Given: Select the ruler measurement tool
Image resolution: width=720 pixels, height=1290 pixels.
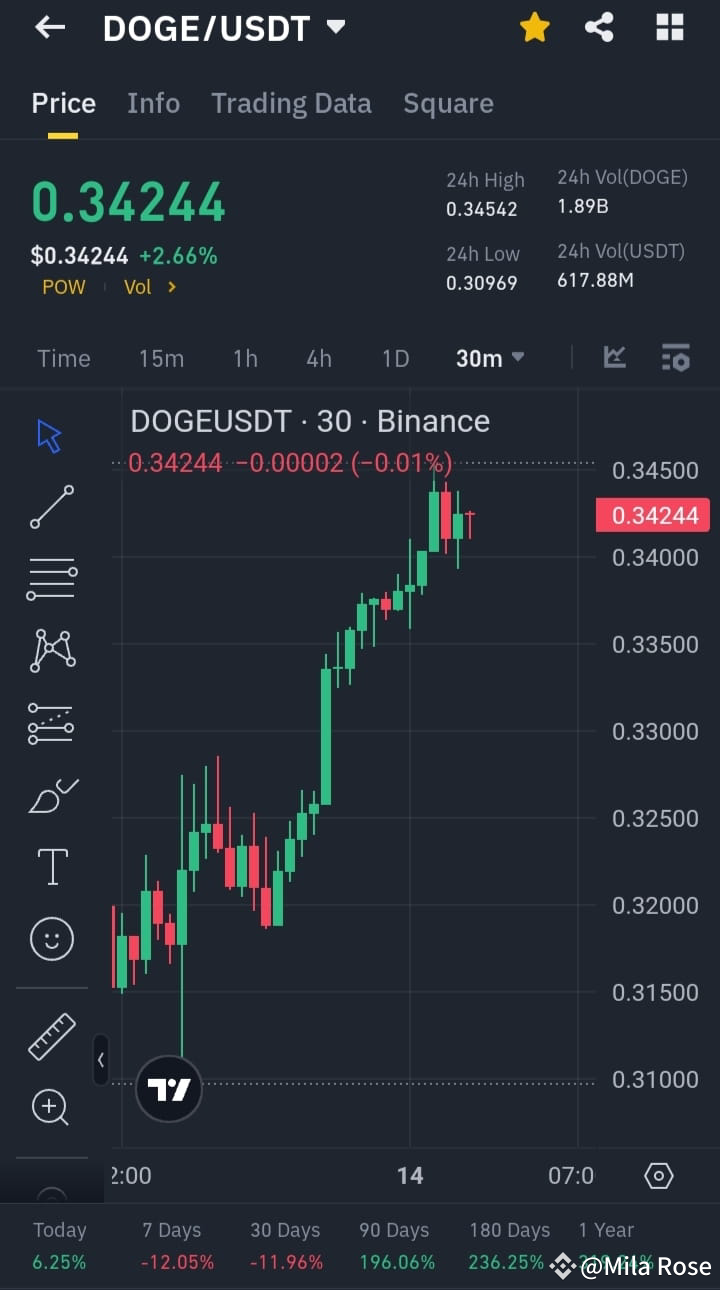Looking at the screenshot, I should point(51,1037).
